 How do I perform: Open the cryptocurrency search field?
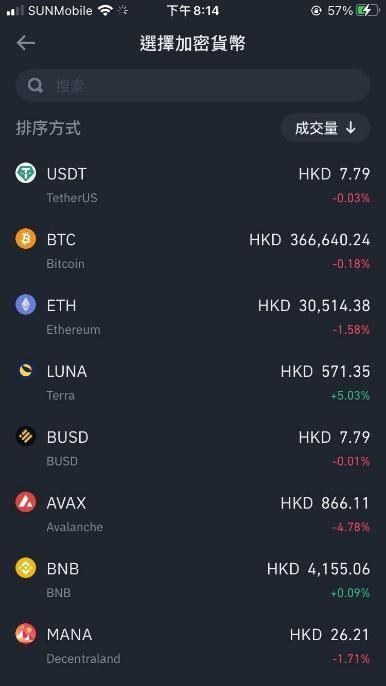pos(193,86)
